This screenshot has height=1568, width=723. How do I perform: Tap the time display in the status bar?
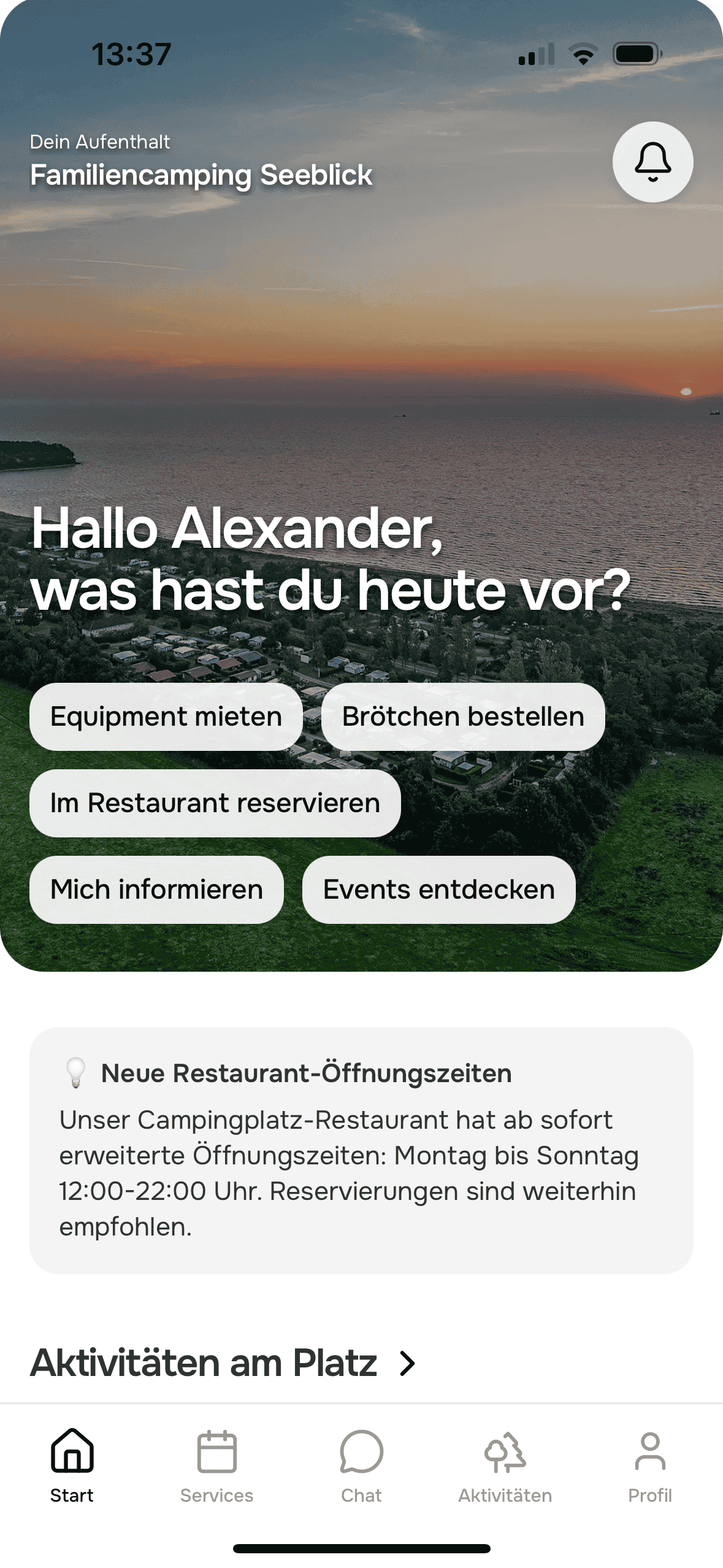(x=131, y=54)
